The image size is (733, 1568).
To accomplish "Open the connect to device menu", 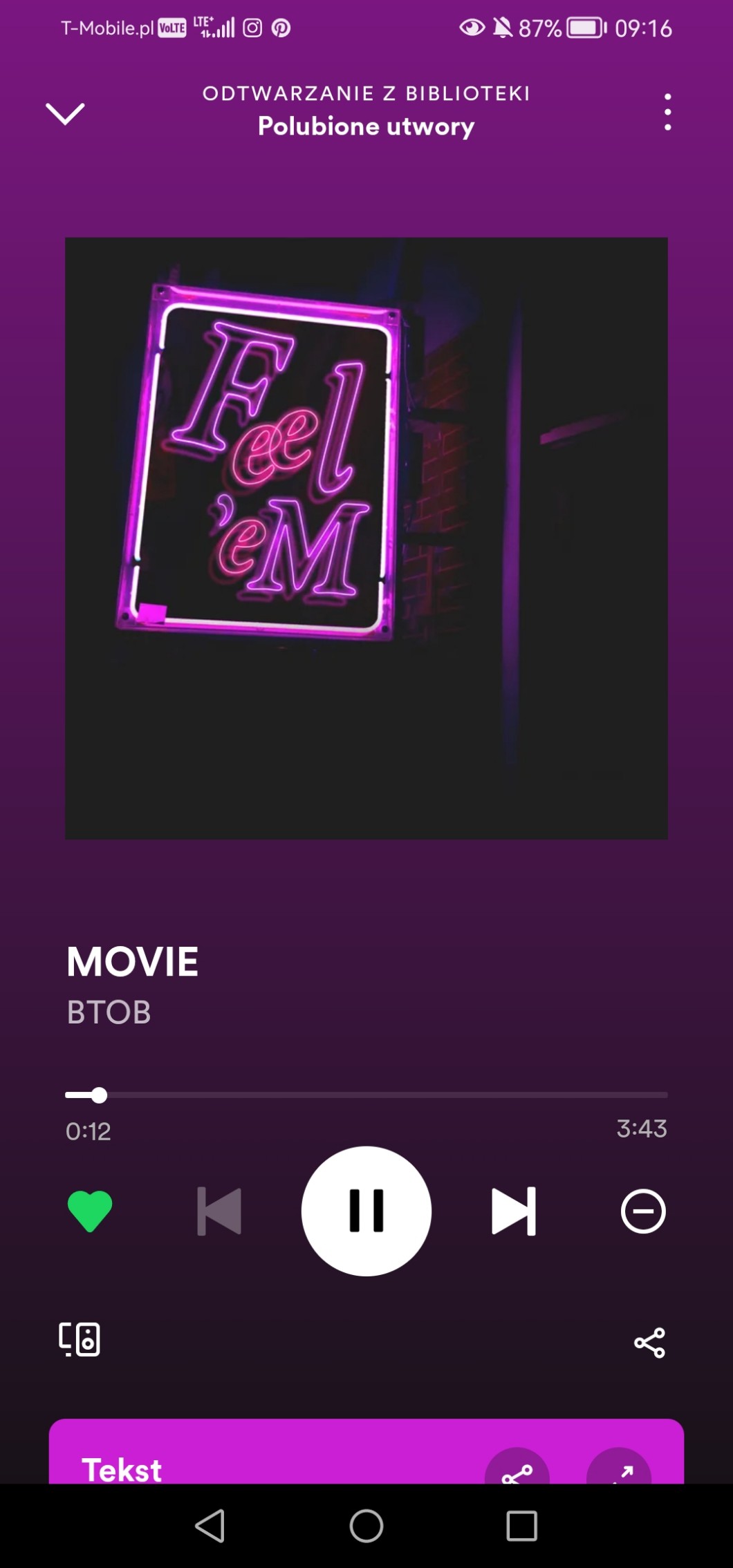I will (x=80, y=1339).
